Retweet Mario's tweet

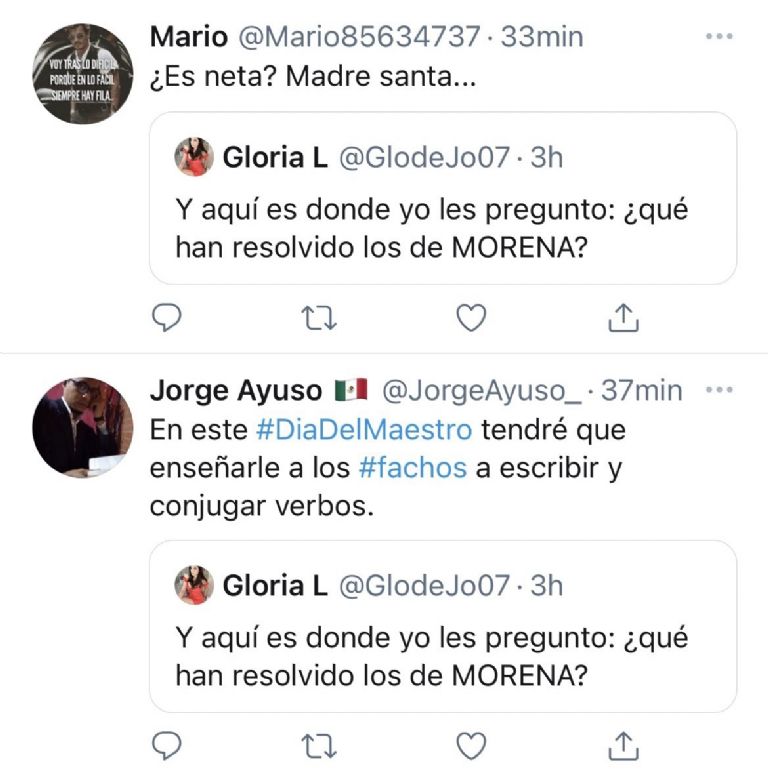(x=319, y=318)
